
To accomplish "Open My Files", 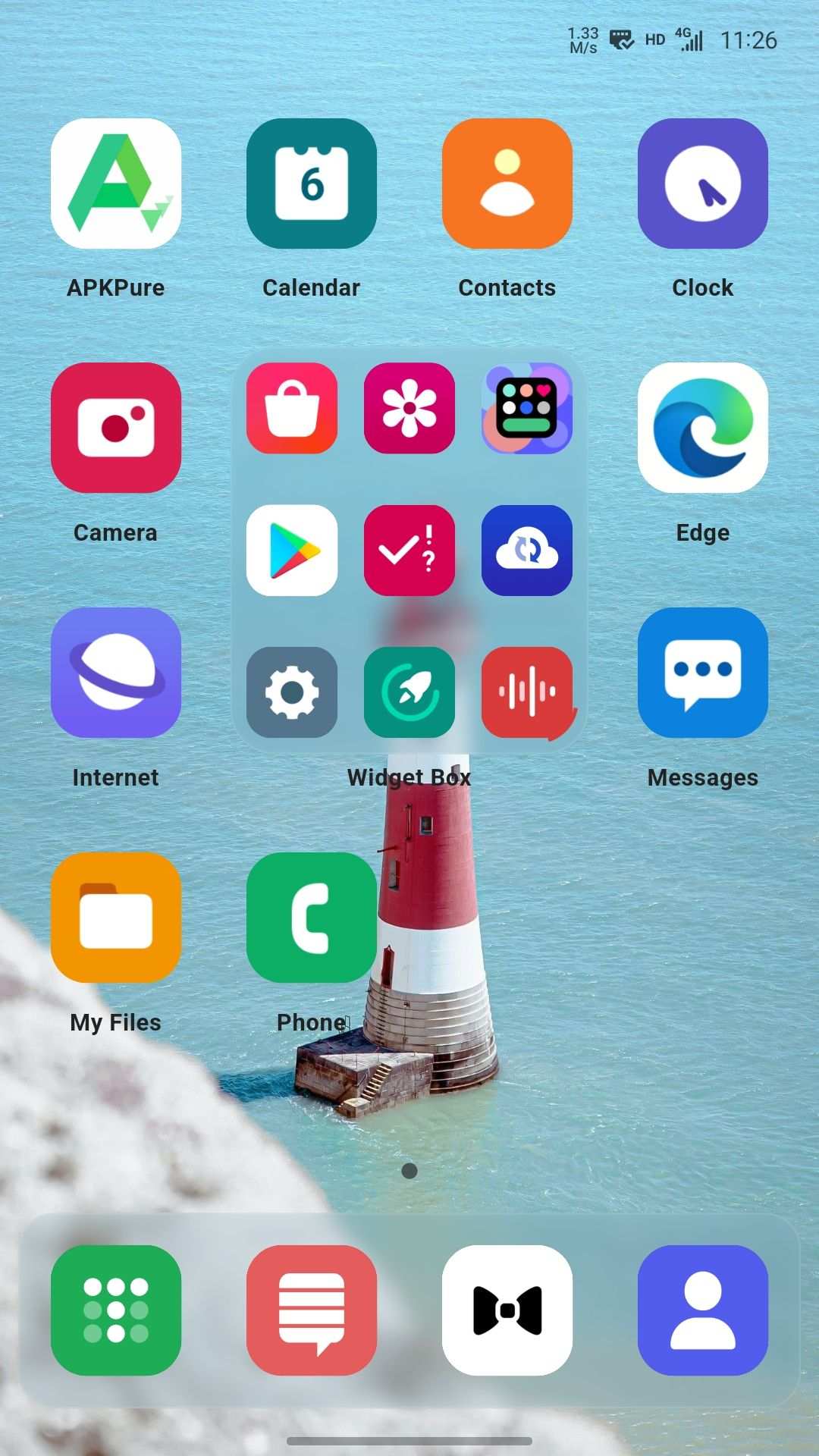I will [x=115, y=918].
